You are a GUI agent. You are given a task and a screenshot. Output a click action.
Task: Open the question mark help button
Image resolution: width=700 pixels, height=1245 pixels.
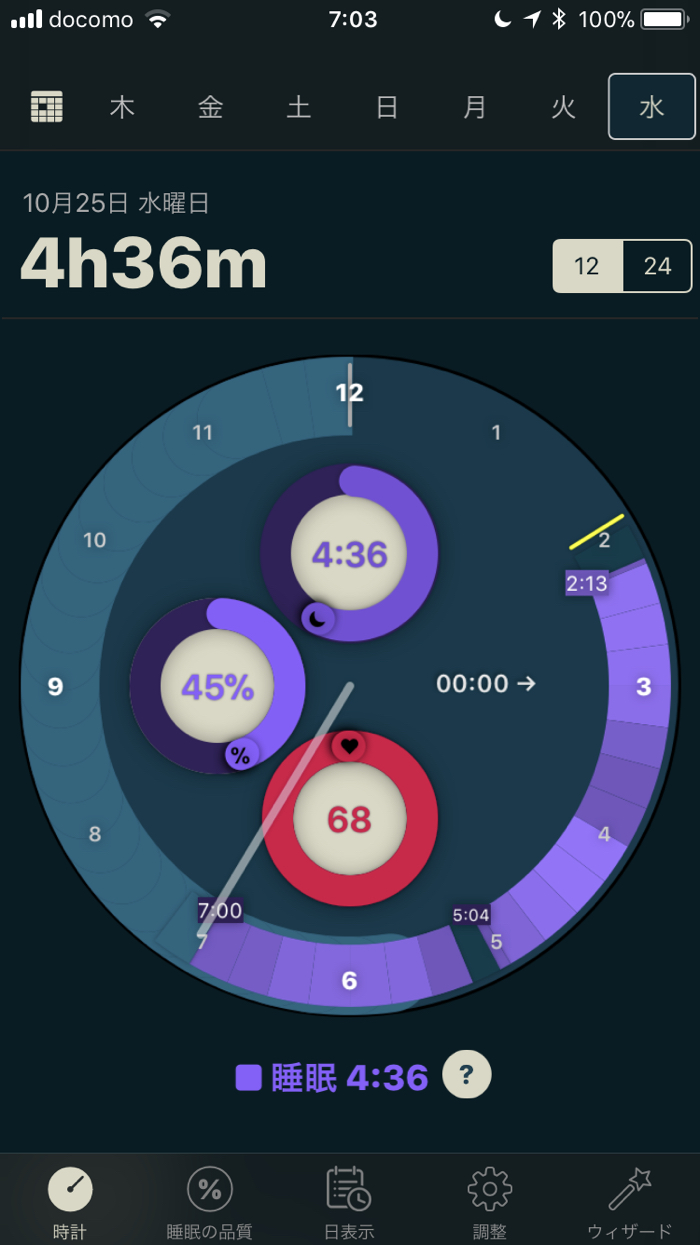click(x=467, y=1076)
